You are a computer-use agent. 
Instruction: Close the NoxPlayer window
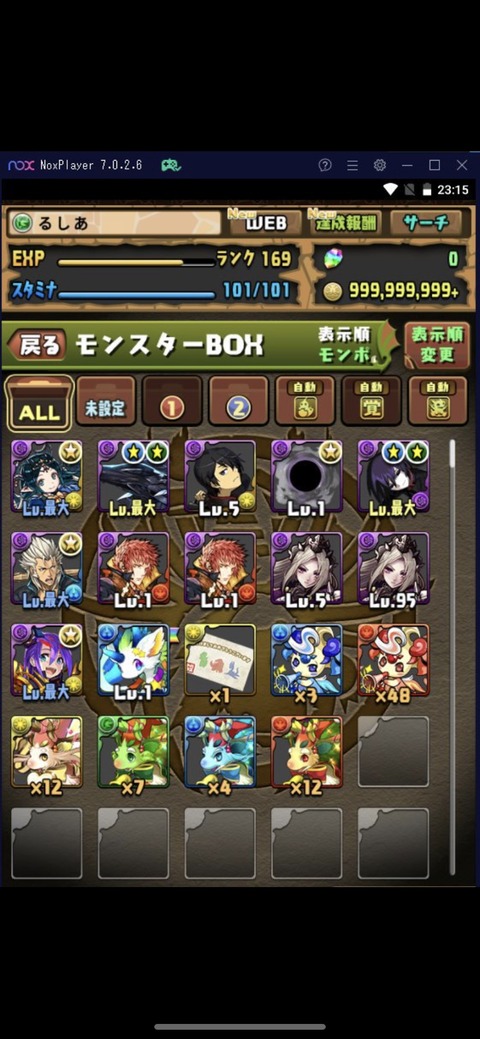[x=462, y=165]
